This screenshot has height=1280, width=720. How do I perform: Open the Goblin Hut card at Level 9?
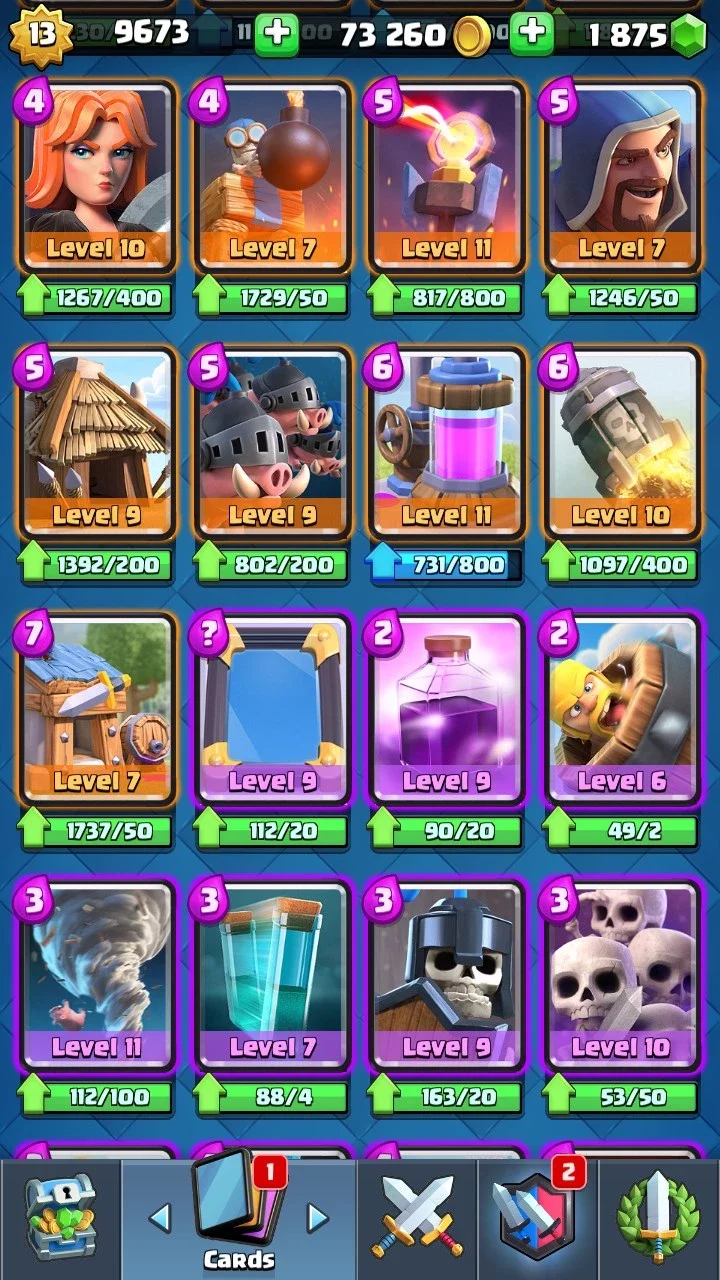coord(97,444)
